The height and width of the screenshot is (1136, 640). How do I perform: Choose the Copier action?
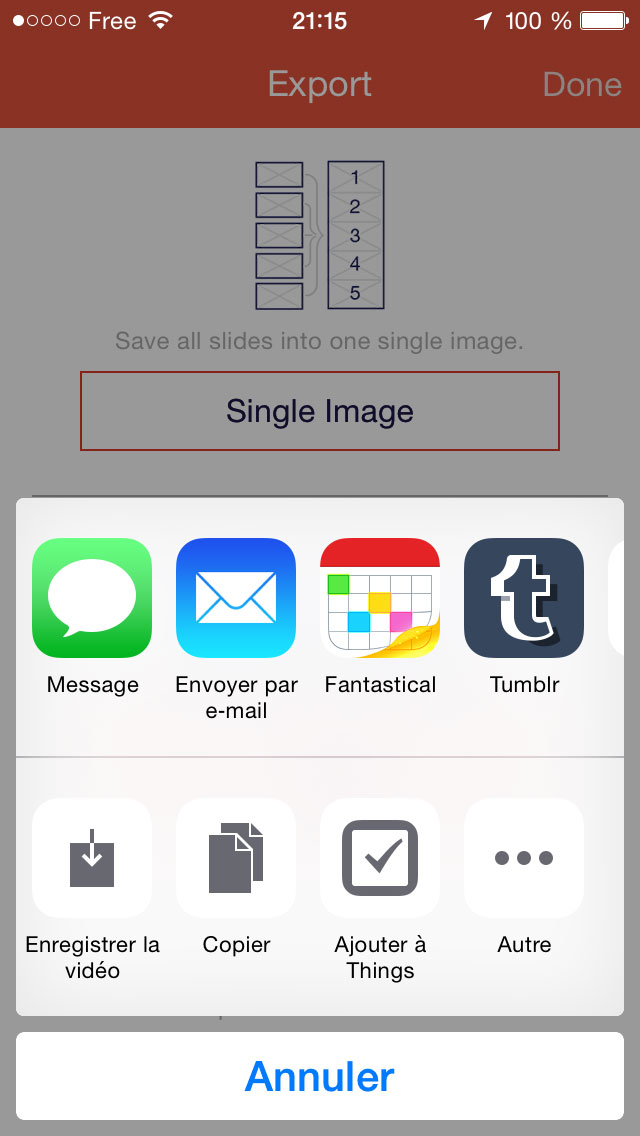coord(236,858)
